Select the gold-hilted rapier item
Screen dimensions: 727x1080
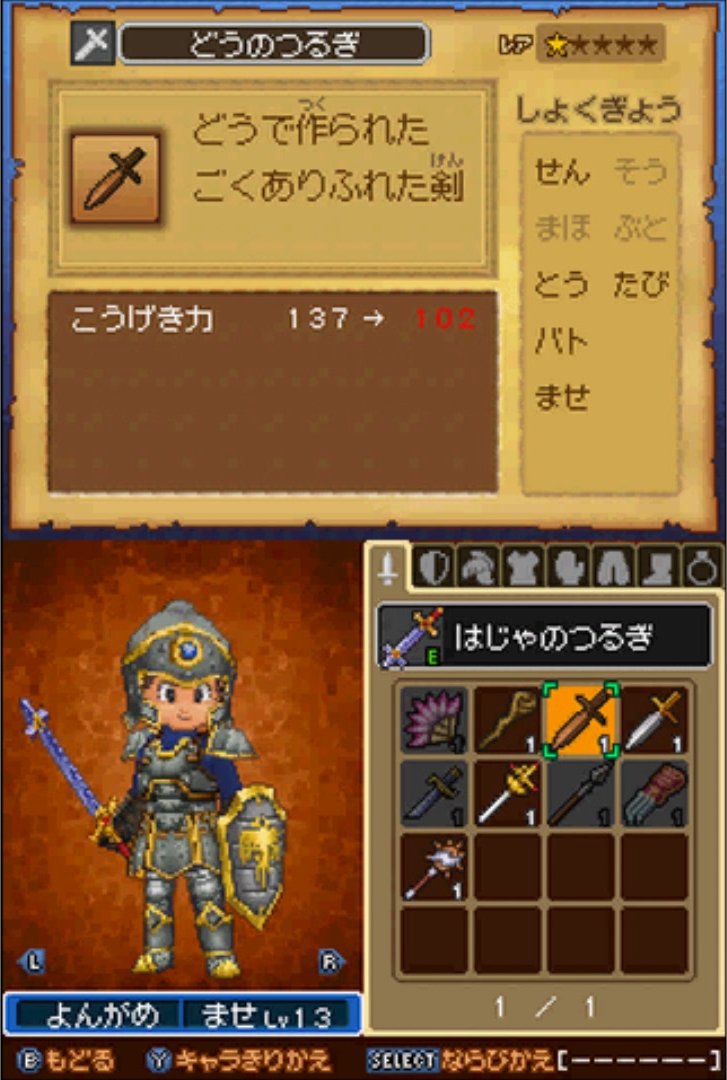508,793
